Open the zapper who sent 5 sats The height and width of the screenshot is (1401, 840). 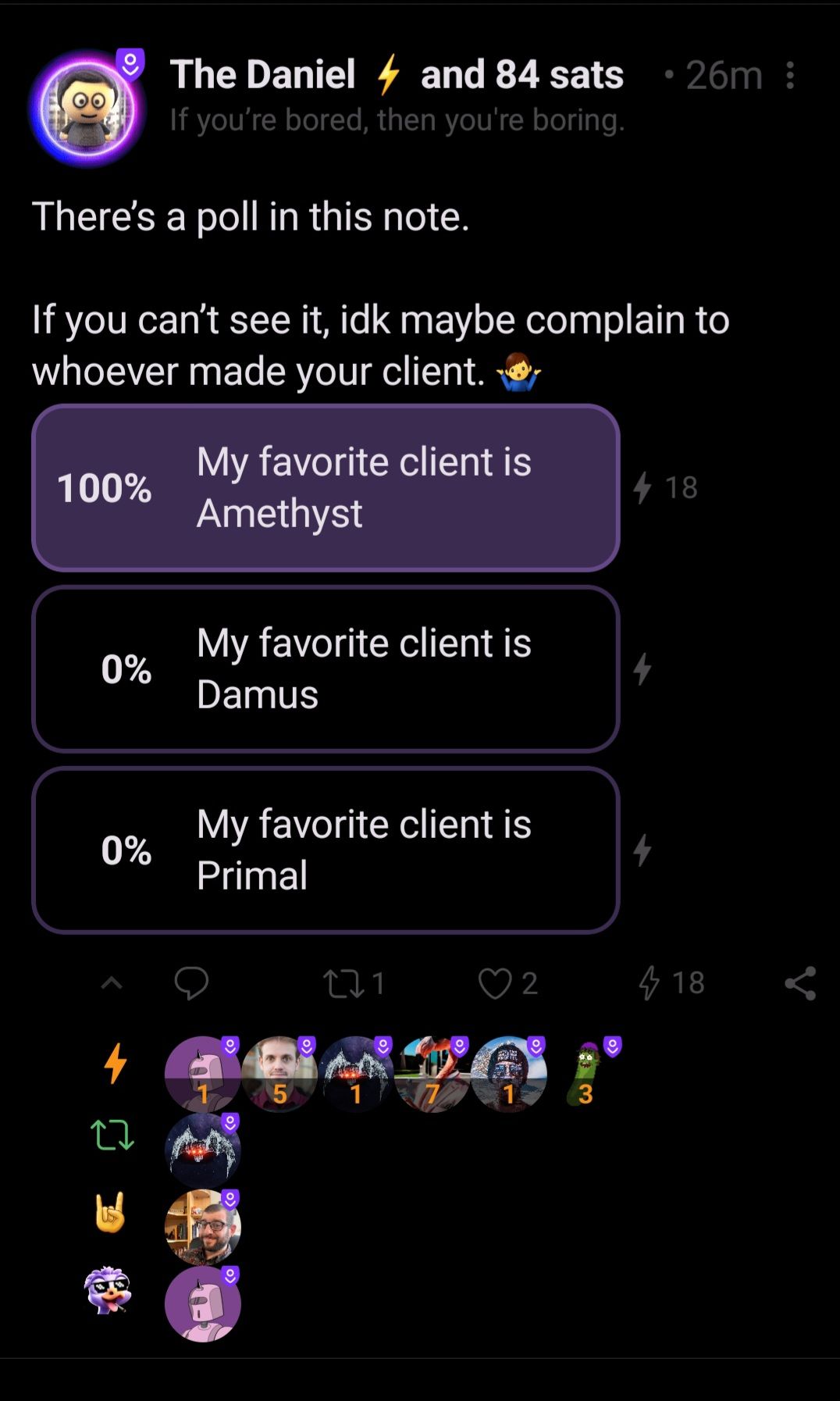pyautogui.click(x=279, y=1074)
